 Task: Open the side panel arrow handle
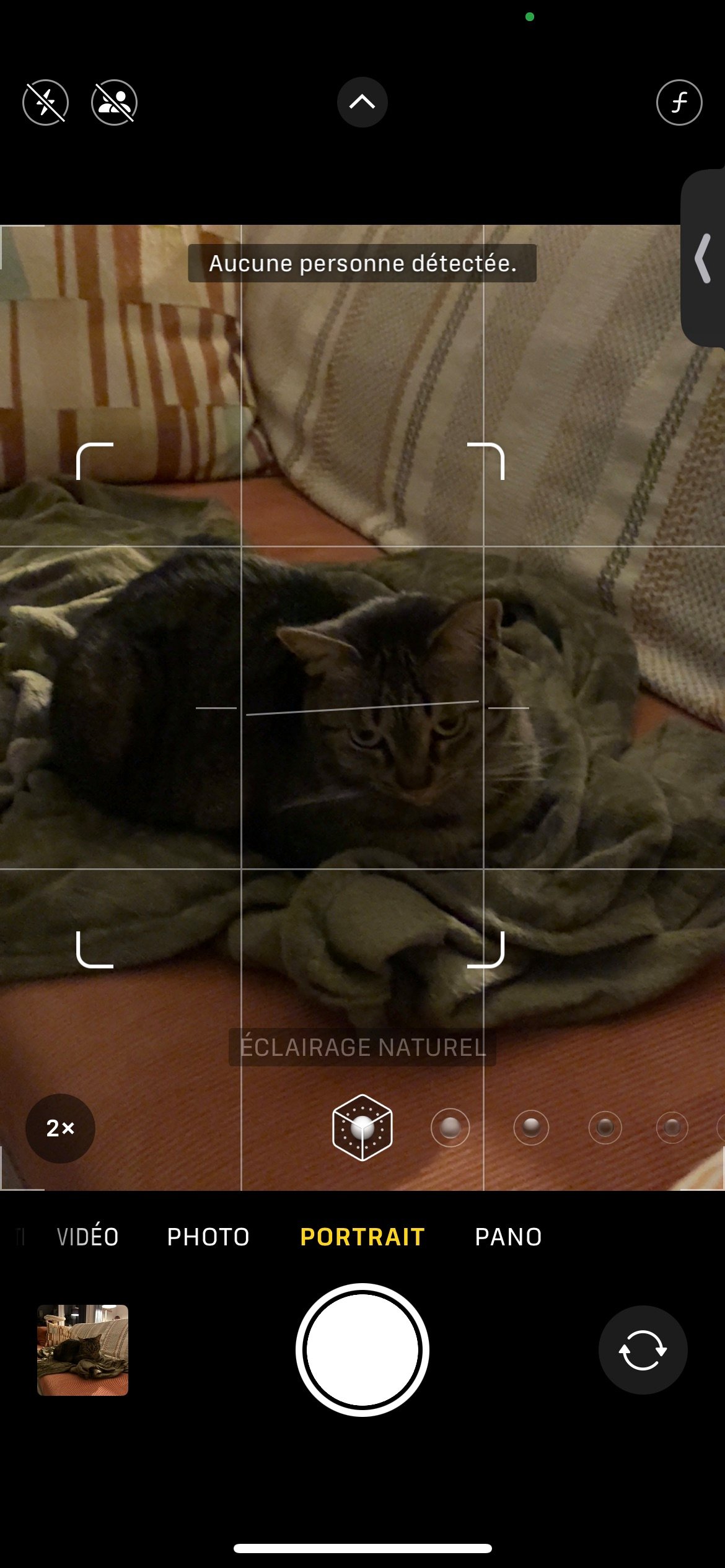(x=703, y=258)
